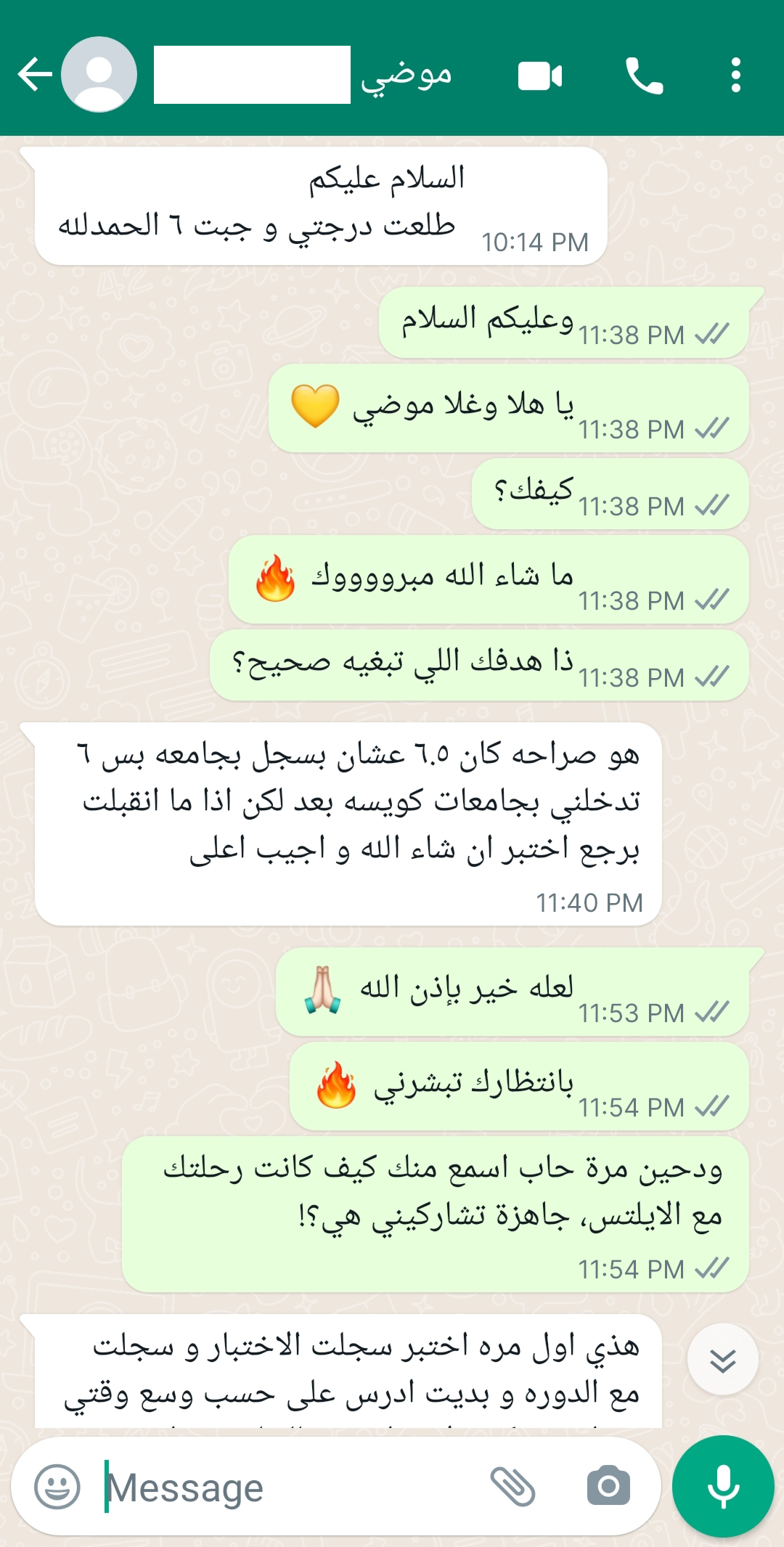Attach a file to the chat
The height and width of the screenshot is (1547, 784).
[513, 1486]
